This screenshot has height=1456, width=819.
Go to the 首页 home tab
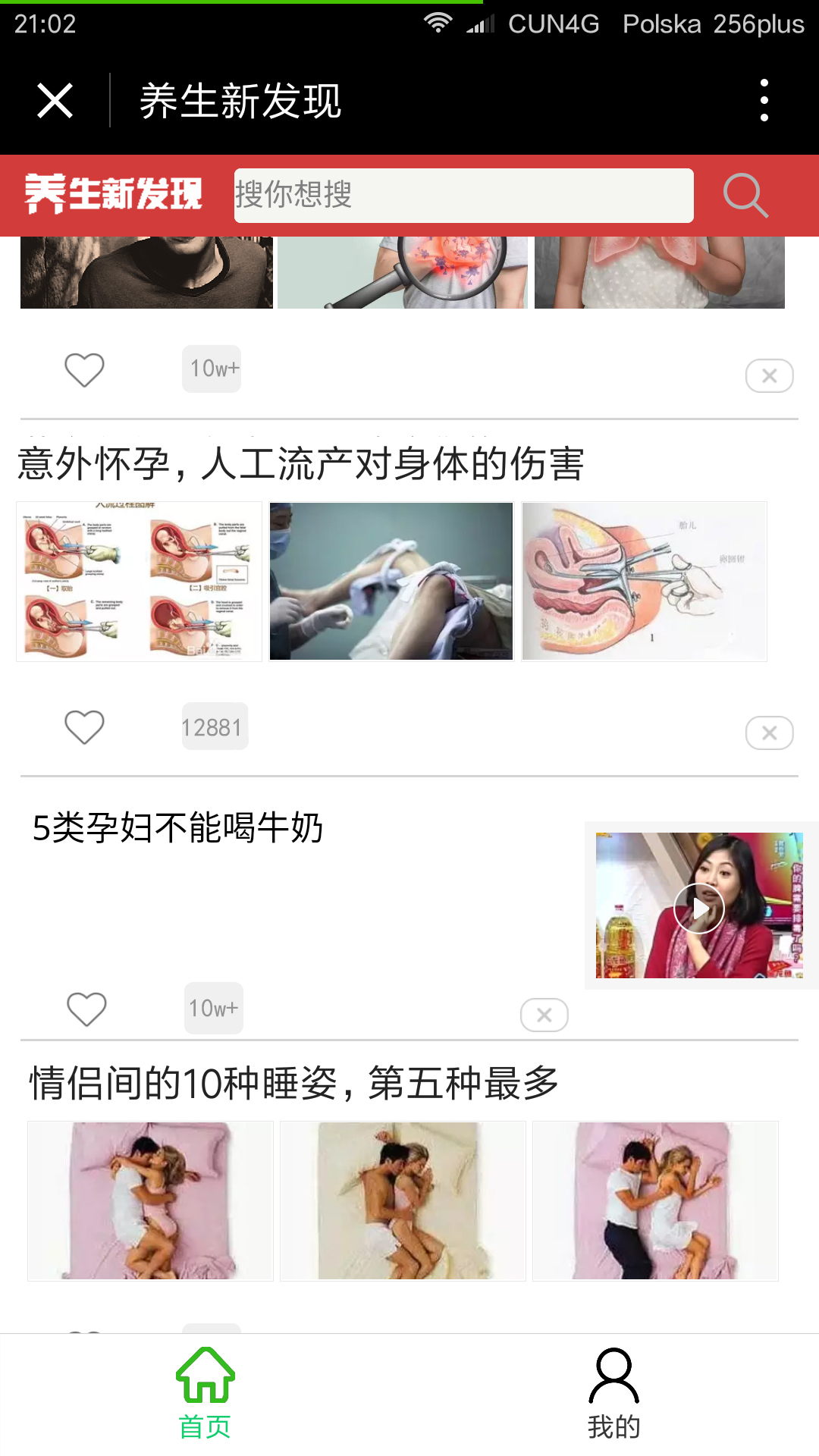205,1394
